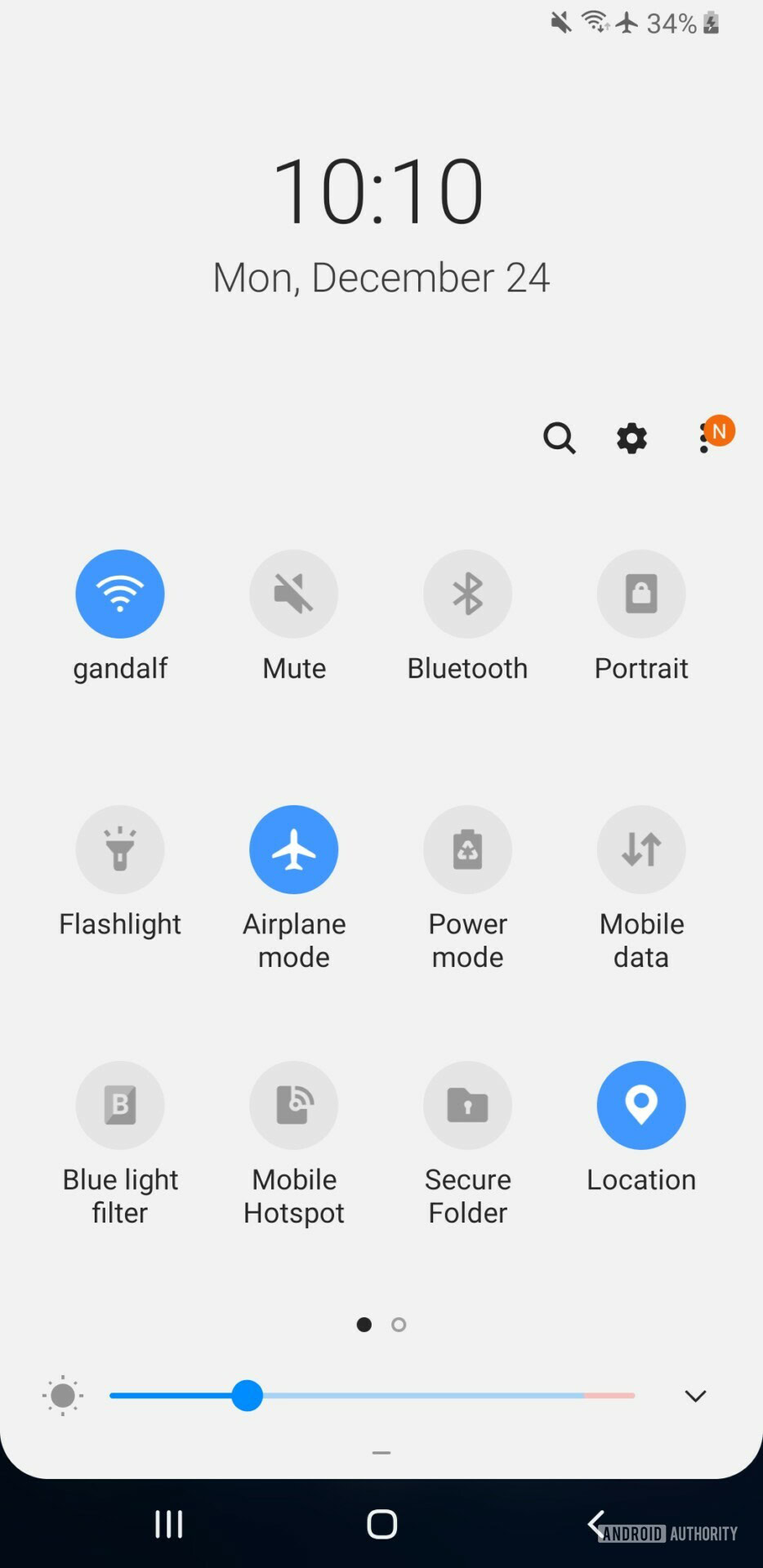This screenshot has height=1568, width=763.
Task: Go to the second quick settings page dot
Action: click(399, 1325)
